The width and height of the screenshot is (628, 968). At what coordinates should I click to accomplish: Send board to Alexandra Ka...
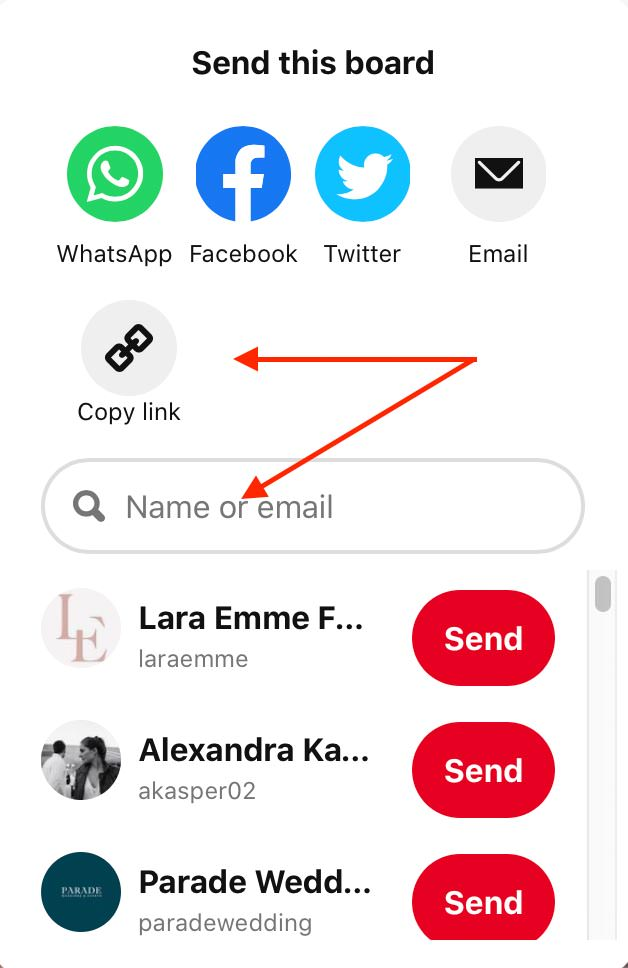coord(483,770)
